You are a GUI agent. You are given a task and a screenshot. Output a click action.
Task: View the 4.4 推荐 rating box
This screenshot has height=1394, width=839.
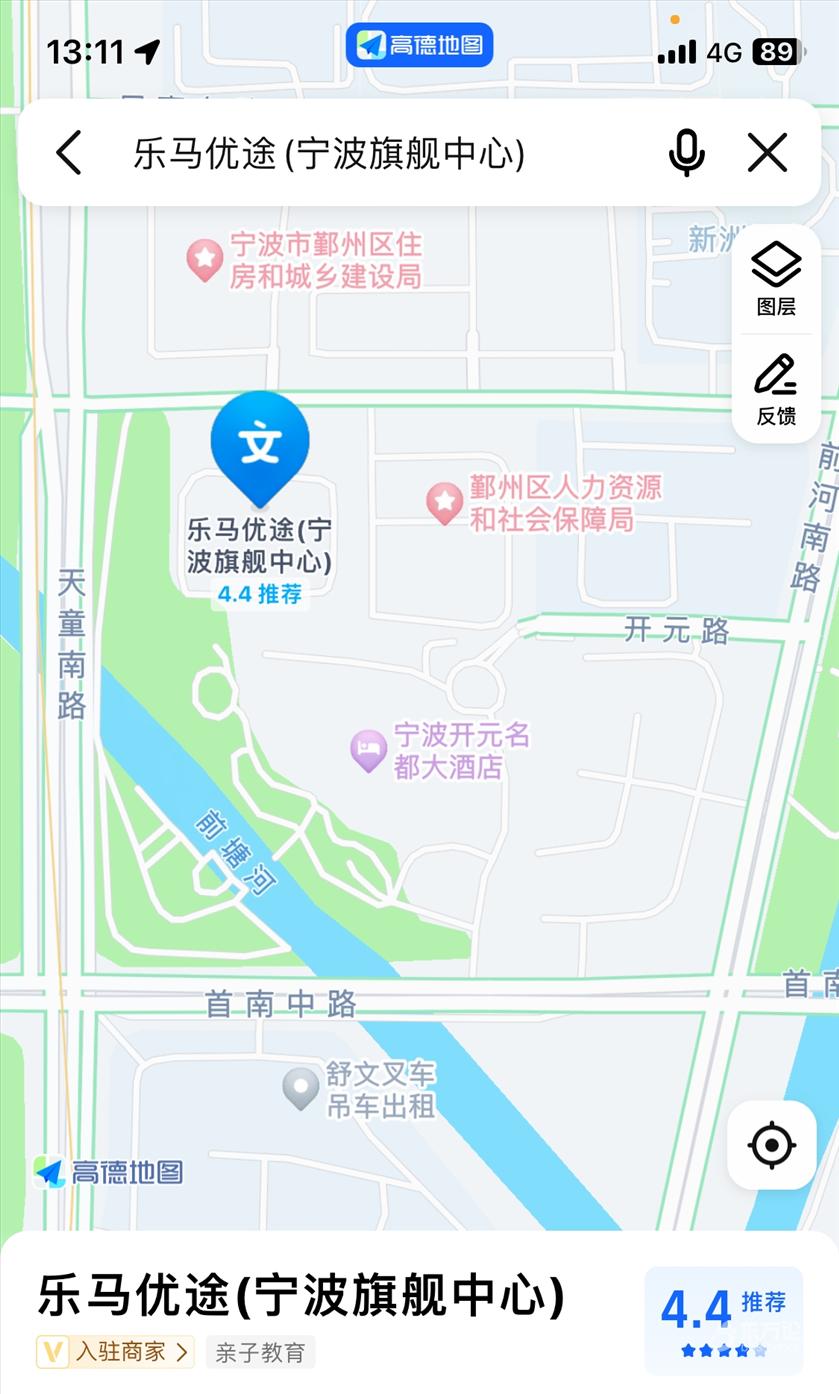(x=724, y=1318)
